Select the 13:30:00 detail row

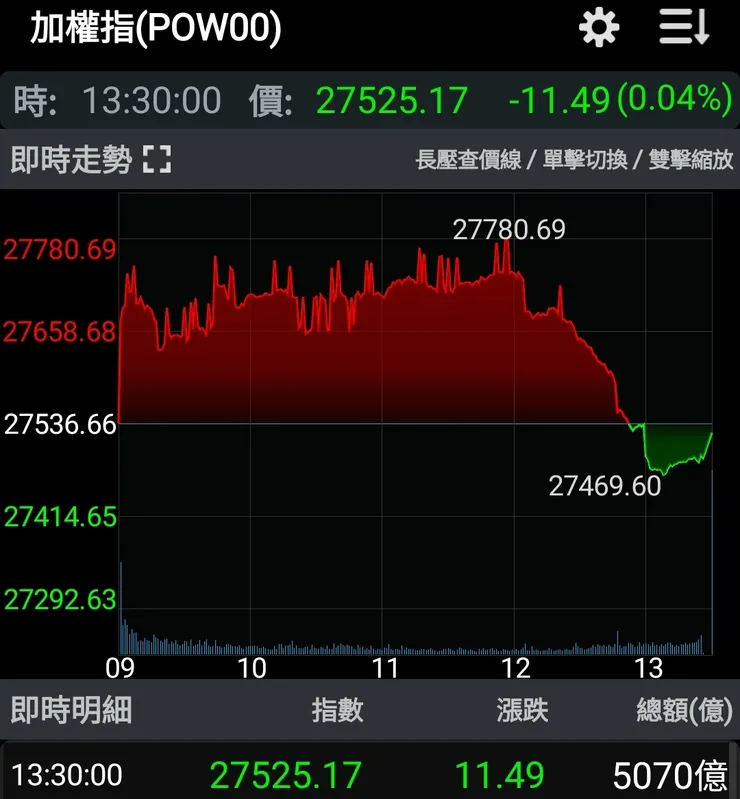[70, 773]
